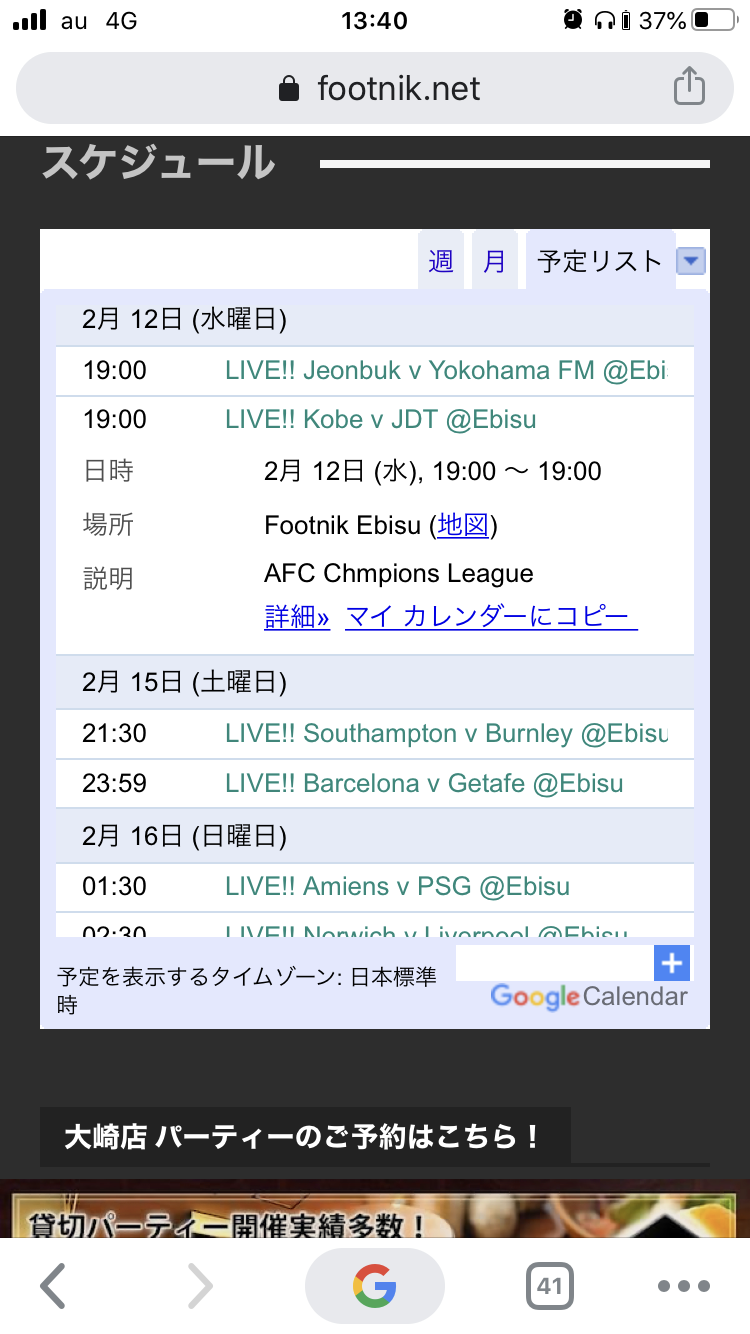Switch calendar to 月 (month) view

(x=495, y=262)
